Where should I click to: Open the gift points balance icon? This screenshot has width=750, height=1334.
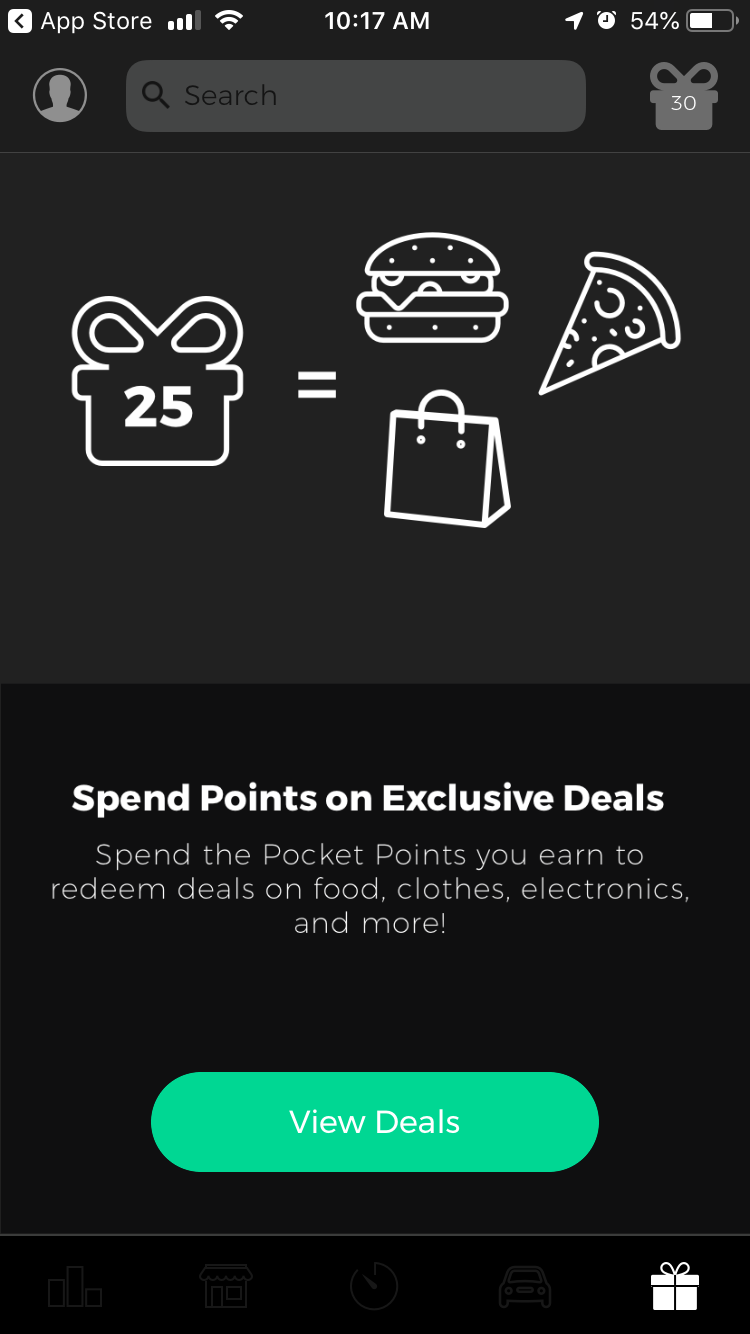(683, 96)
